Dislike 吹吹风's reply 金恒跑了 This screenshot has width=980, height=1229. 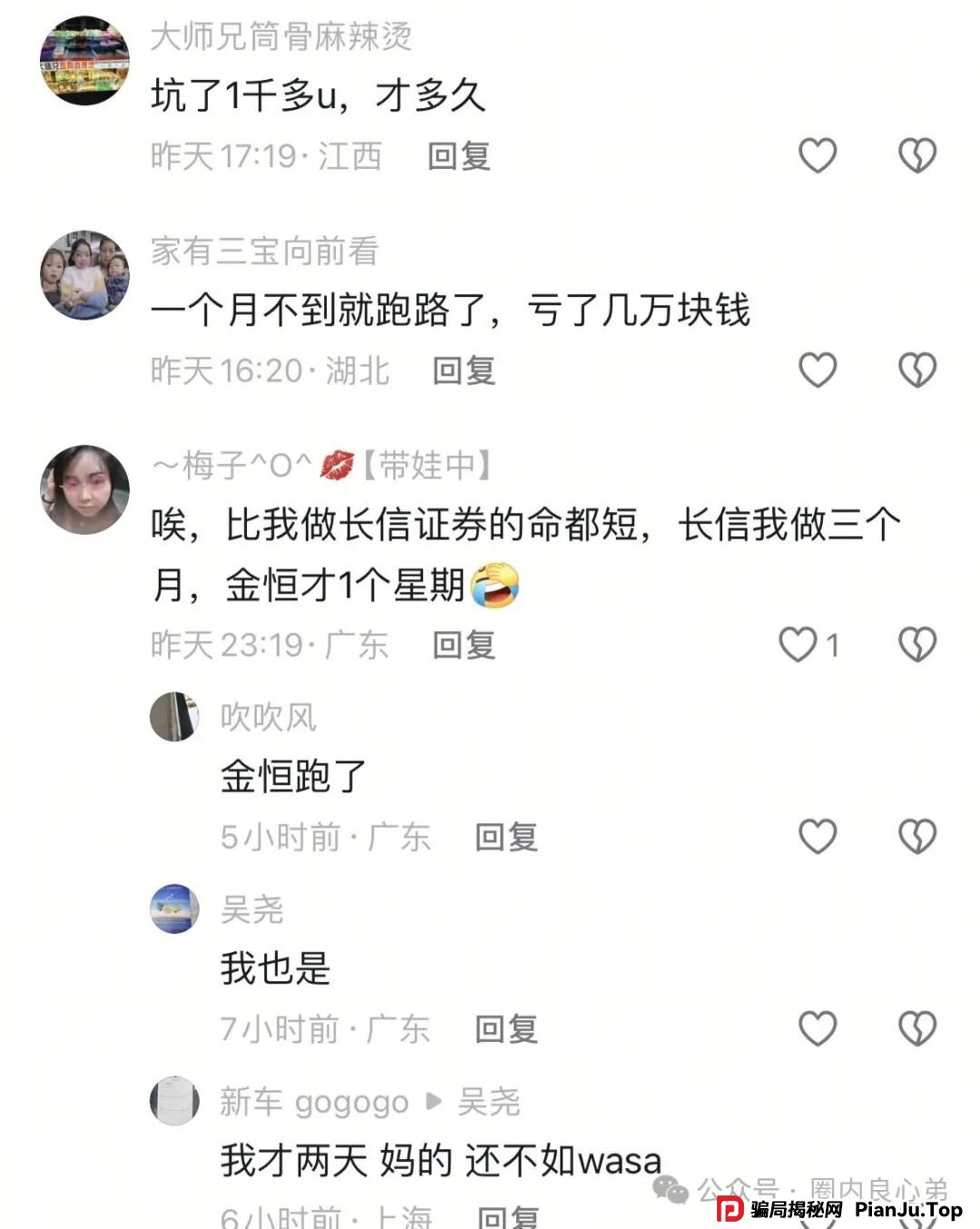pos(916,837)
